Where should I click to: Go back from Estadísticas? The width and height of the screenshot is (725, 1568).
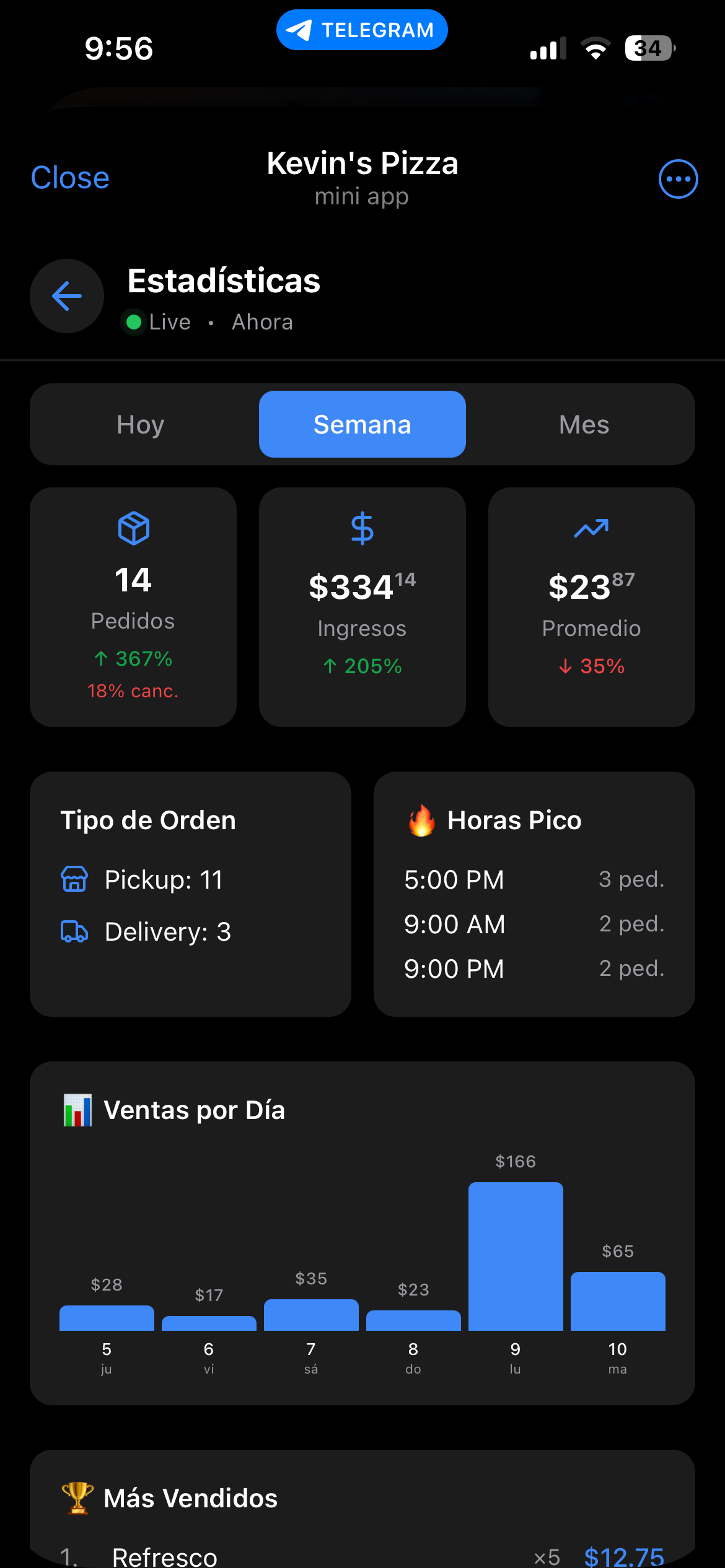pos(67,296)
